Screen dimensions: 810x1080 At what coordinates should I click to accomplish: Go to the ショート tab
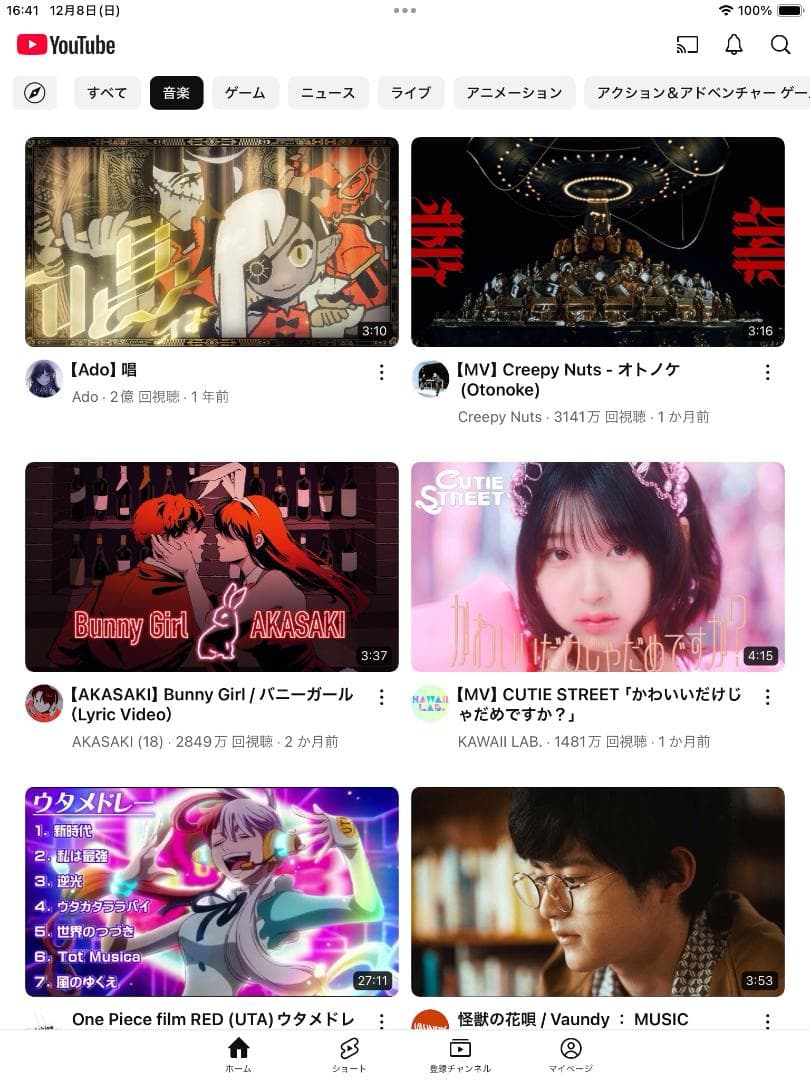pyautogui.click(x=349, y=1054)
